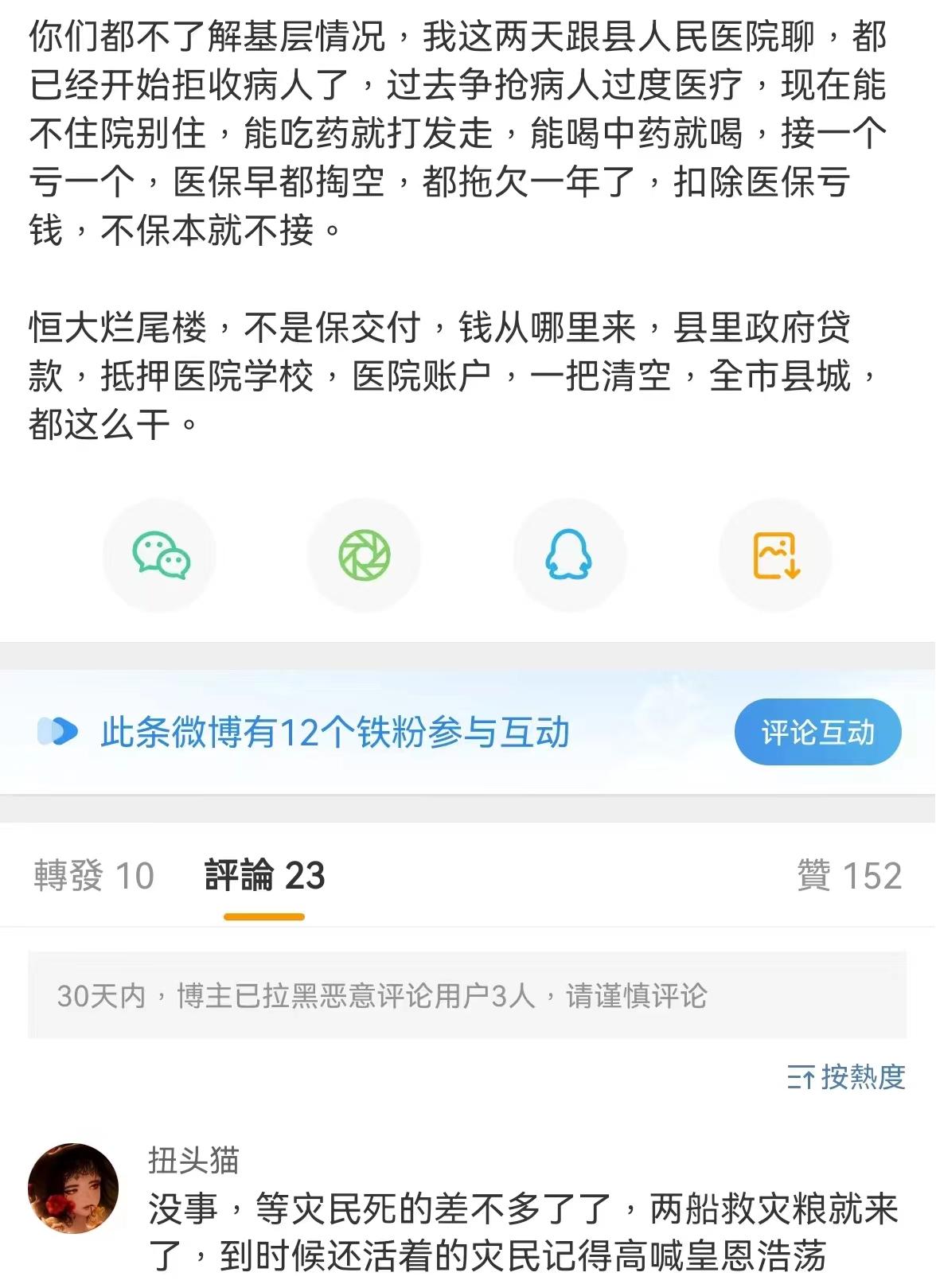
Task: Share post to QQ
Action: (x=569, y=555)
